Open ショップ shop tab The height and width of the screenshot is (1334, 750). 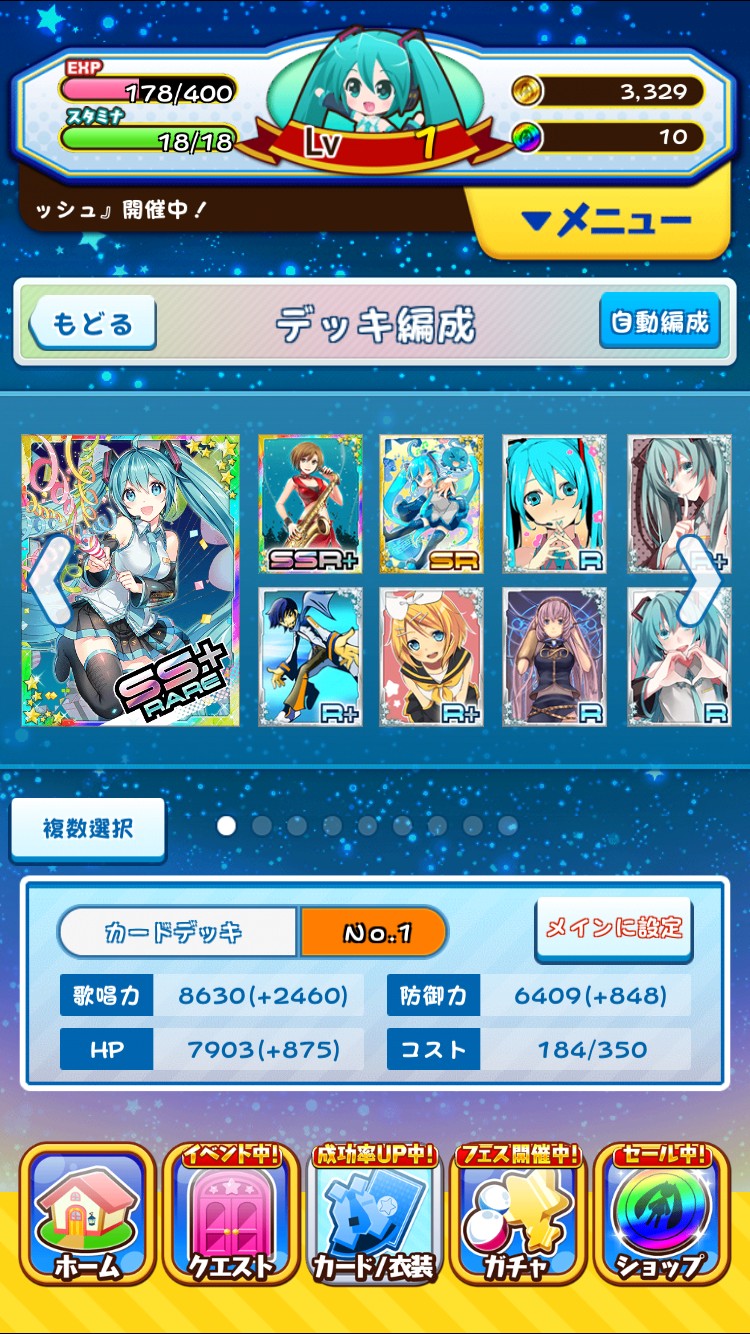pos(661,1214)
